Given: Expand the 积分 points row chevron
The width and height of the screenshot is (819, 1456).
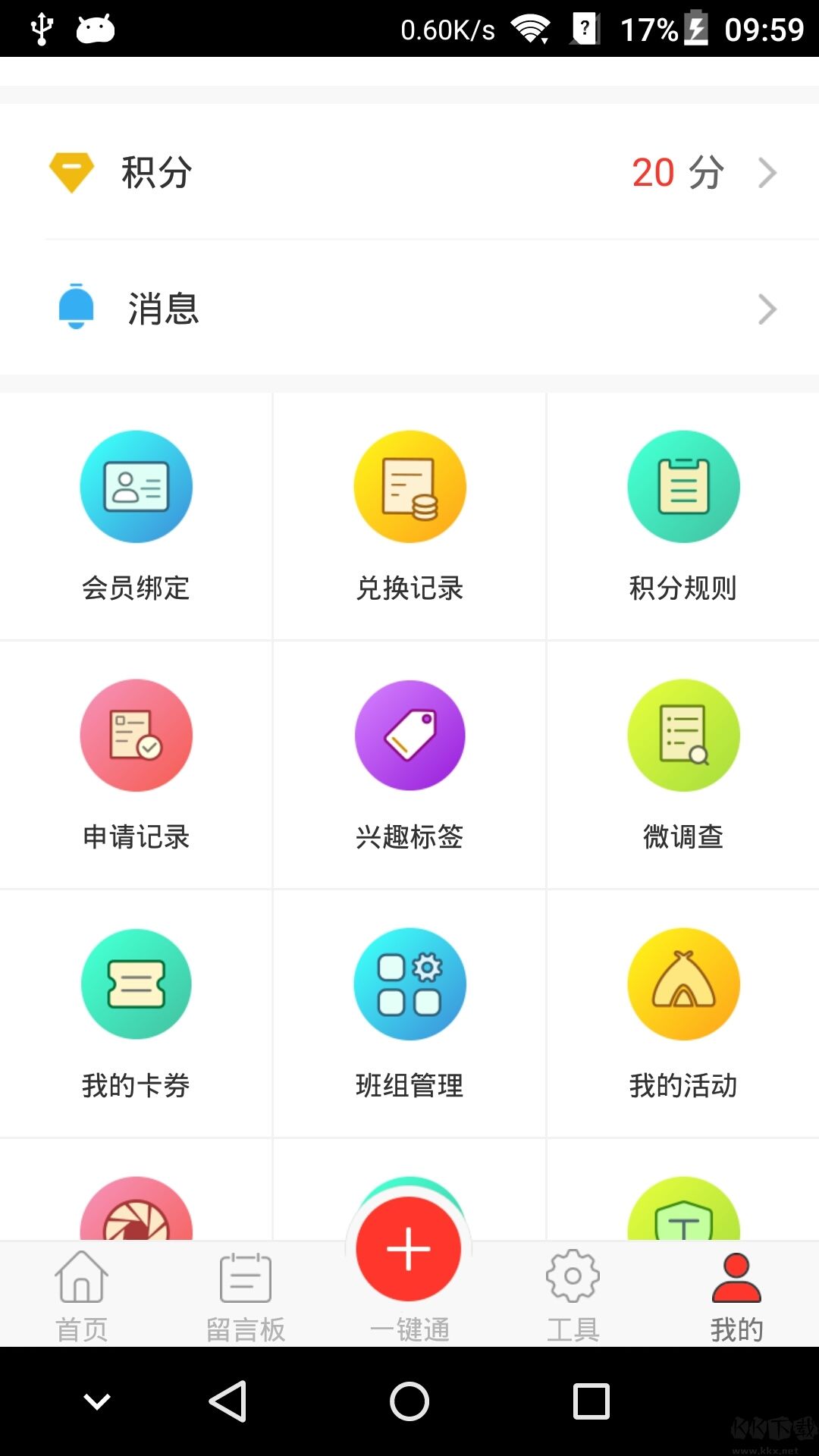Looking at the screenshot, I should [768, 173].
